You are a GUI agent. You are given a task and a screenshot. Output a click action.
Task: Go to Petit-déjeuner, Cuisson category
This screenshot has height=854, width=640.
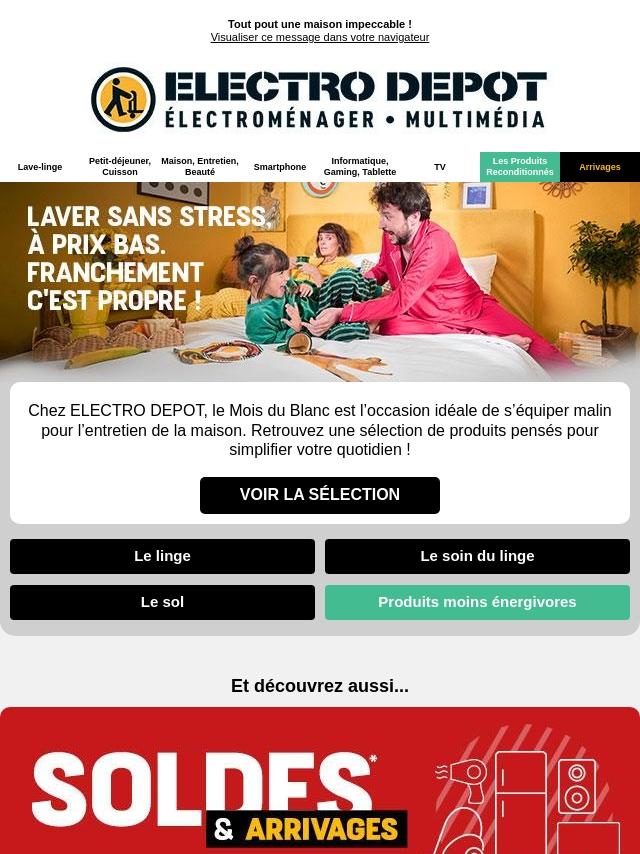coord(120,167)
